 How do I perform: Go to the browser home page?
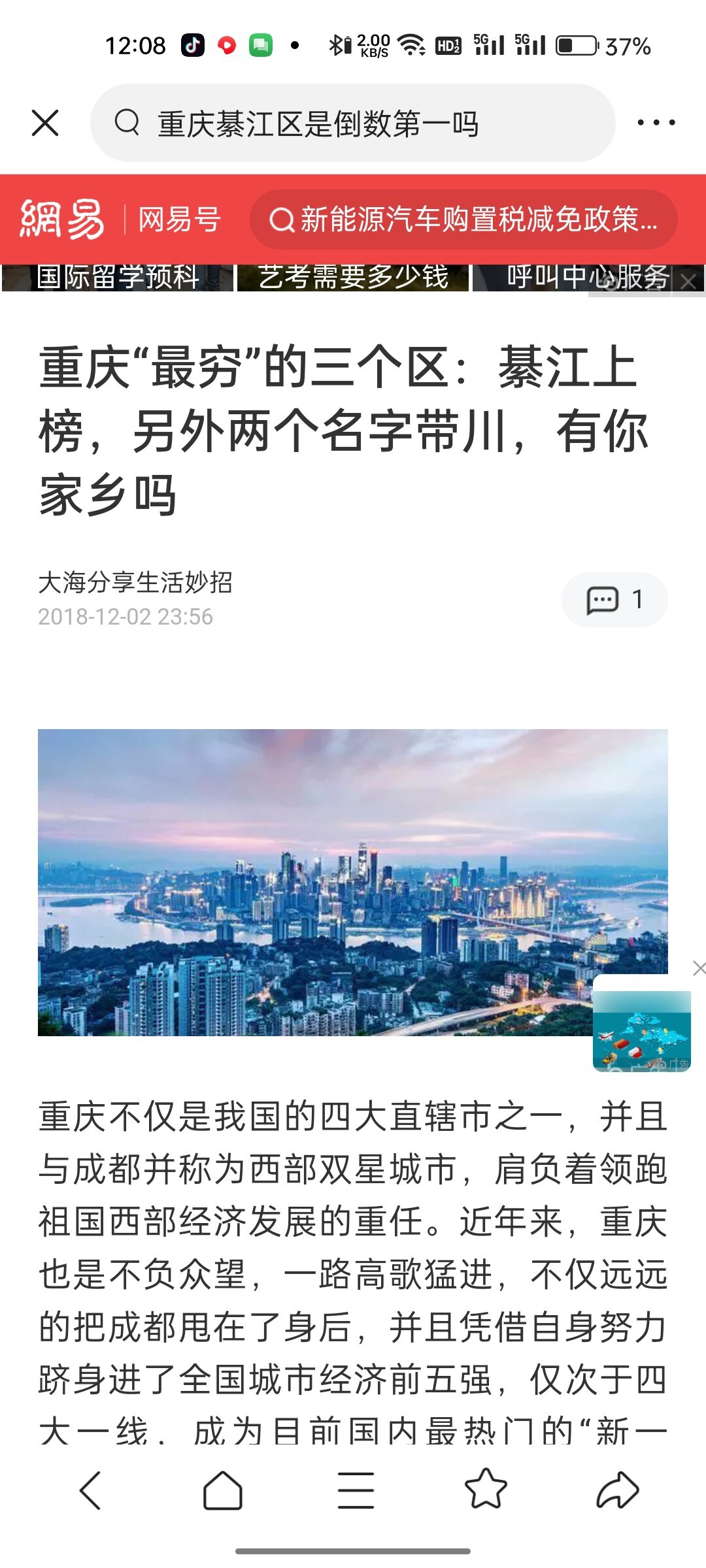point(223,1490)
